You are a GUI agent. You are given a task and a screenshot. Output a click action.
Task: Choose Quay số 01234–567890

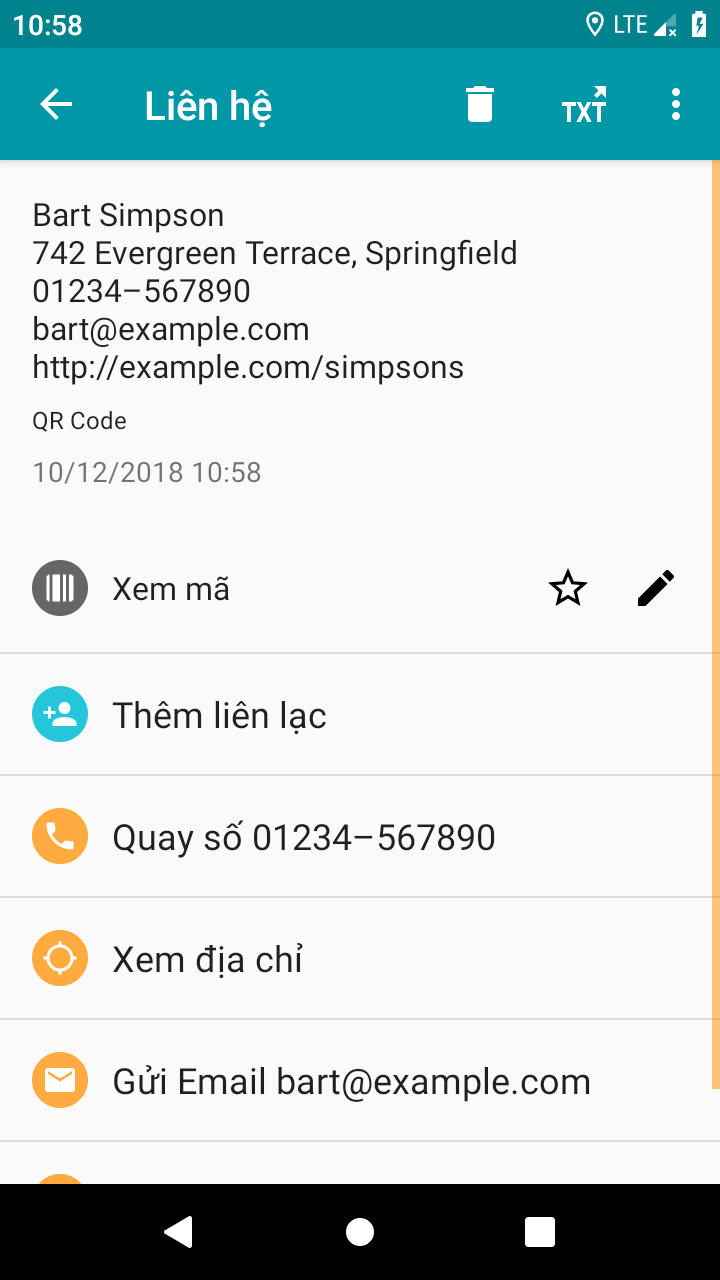click(360, 837)
